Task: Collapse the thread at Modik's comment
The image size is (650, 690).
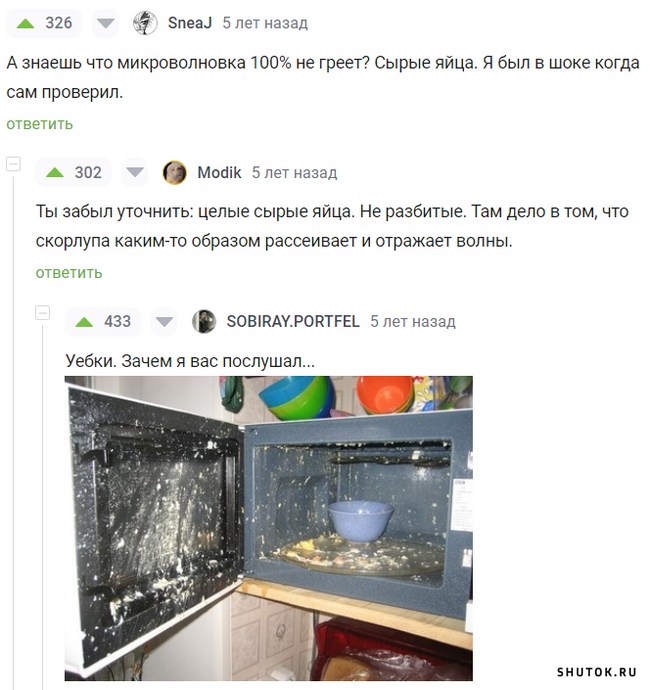Action: [13, 164]
